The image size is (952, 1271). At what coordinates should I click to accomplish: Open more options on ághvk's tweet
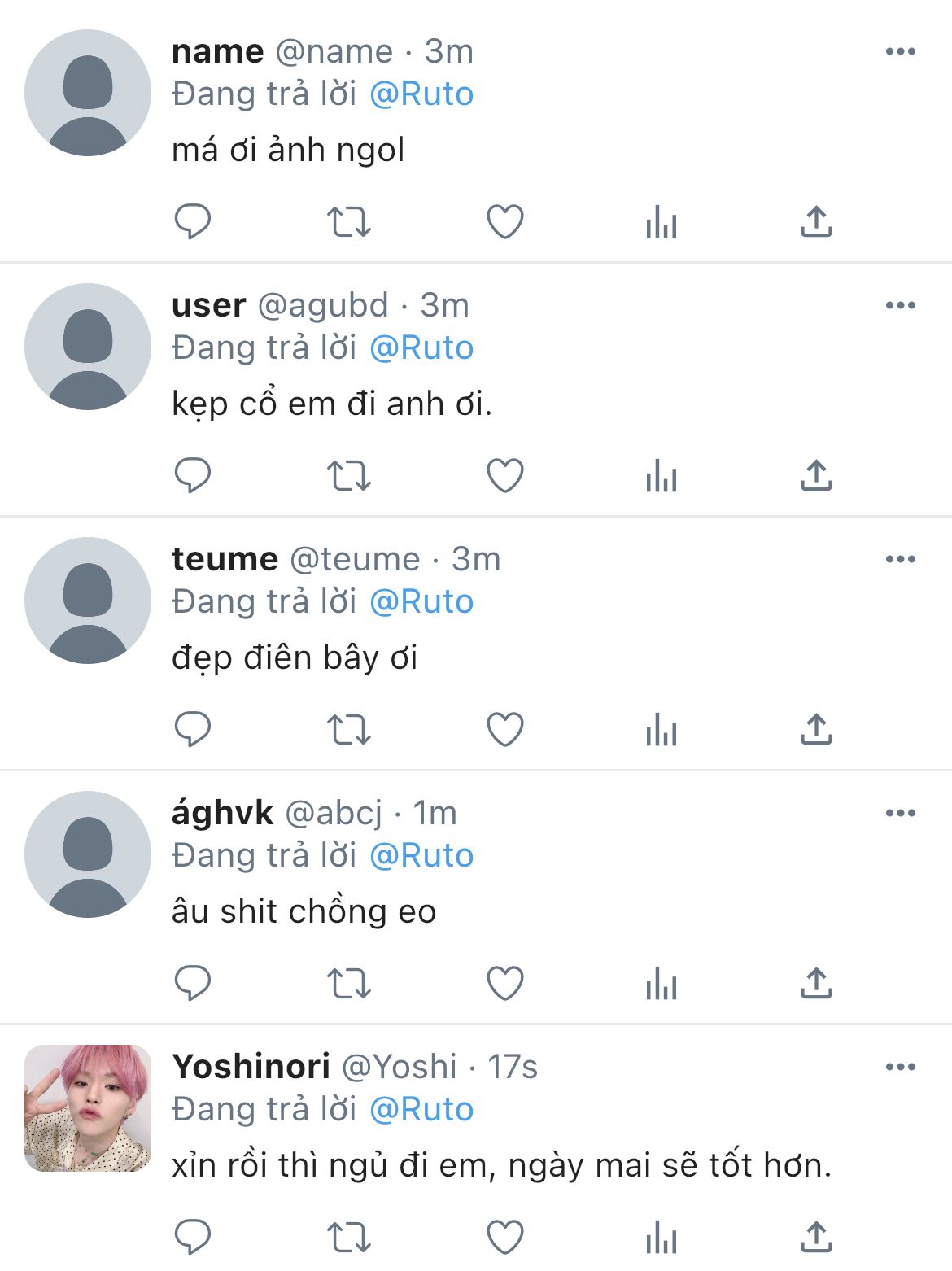[x=900, y=813]
